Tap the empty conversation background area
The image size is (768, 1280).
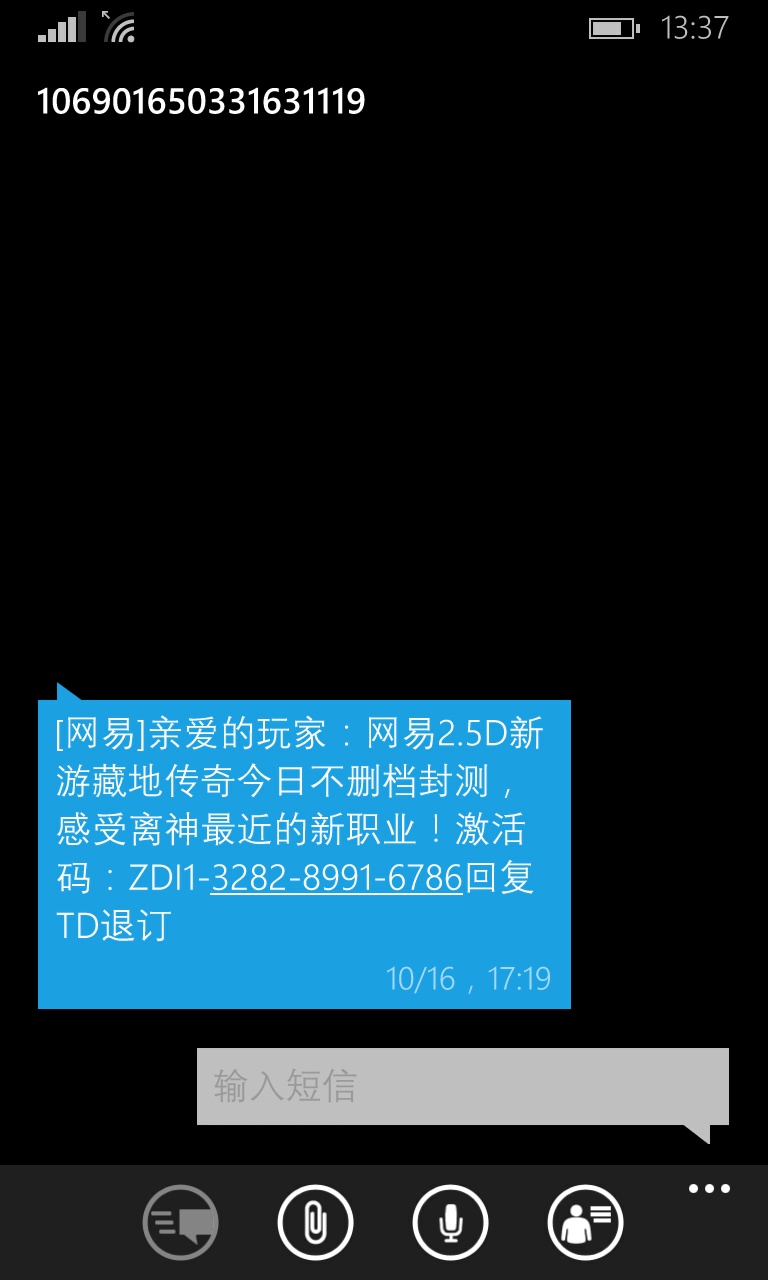pyautogui.click(x=384, y=400)
